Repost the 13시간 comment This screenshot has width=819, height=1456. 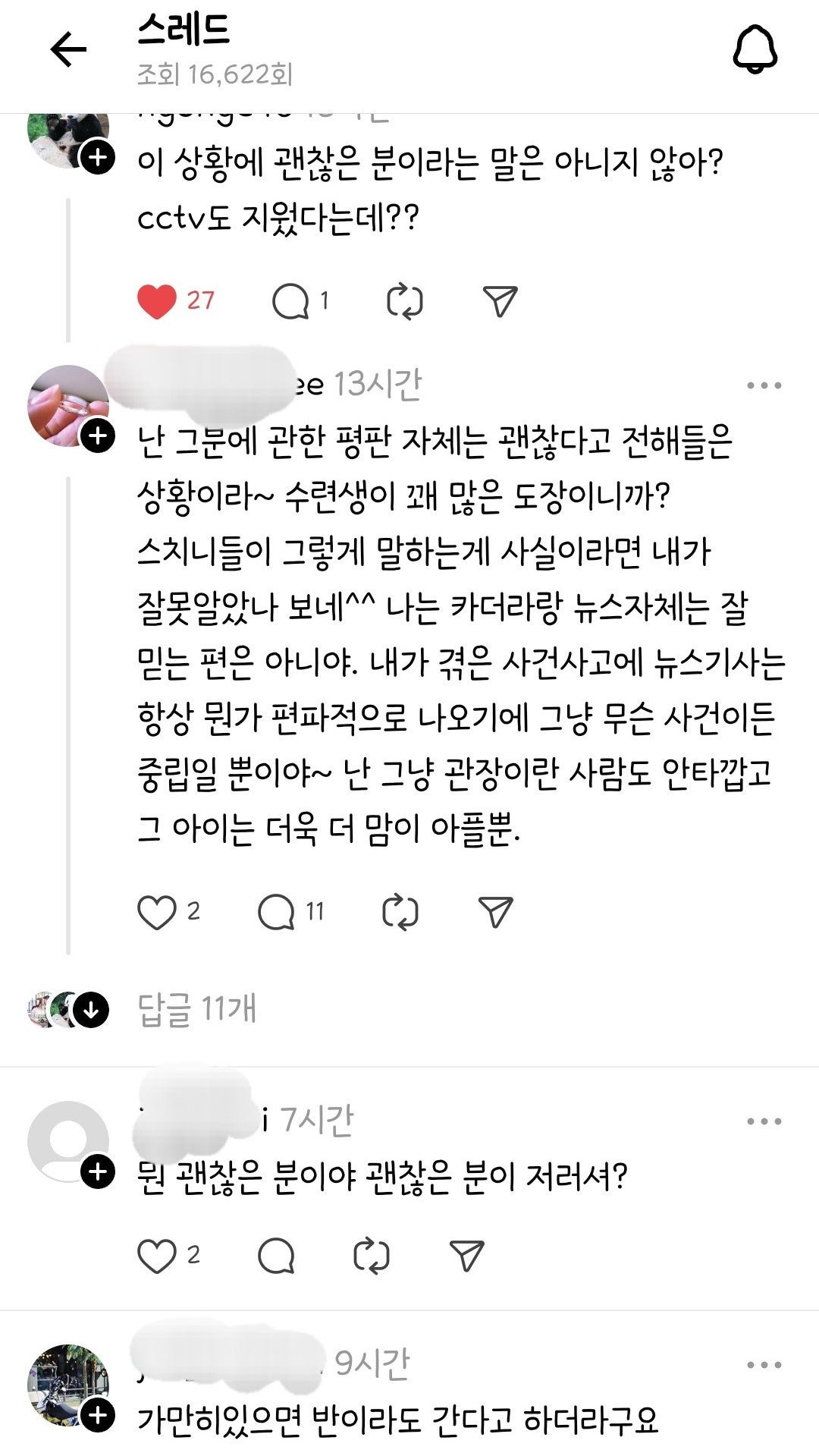(x=400, y=911)
